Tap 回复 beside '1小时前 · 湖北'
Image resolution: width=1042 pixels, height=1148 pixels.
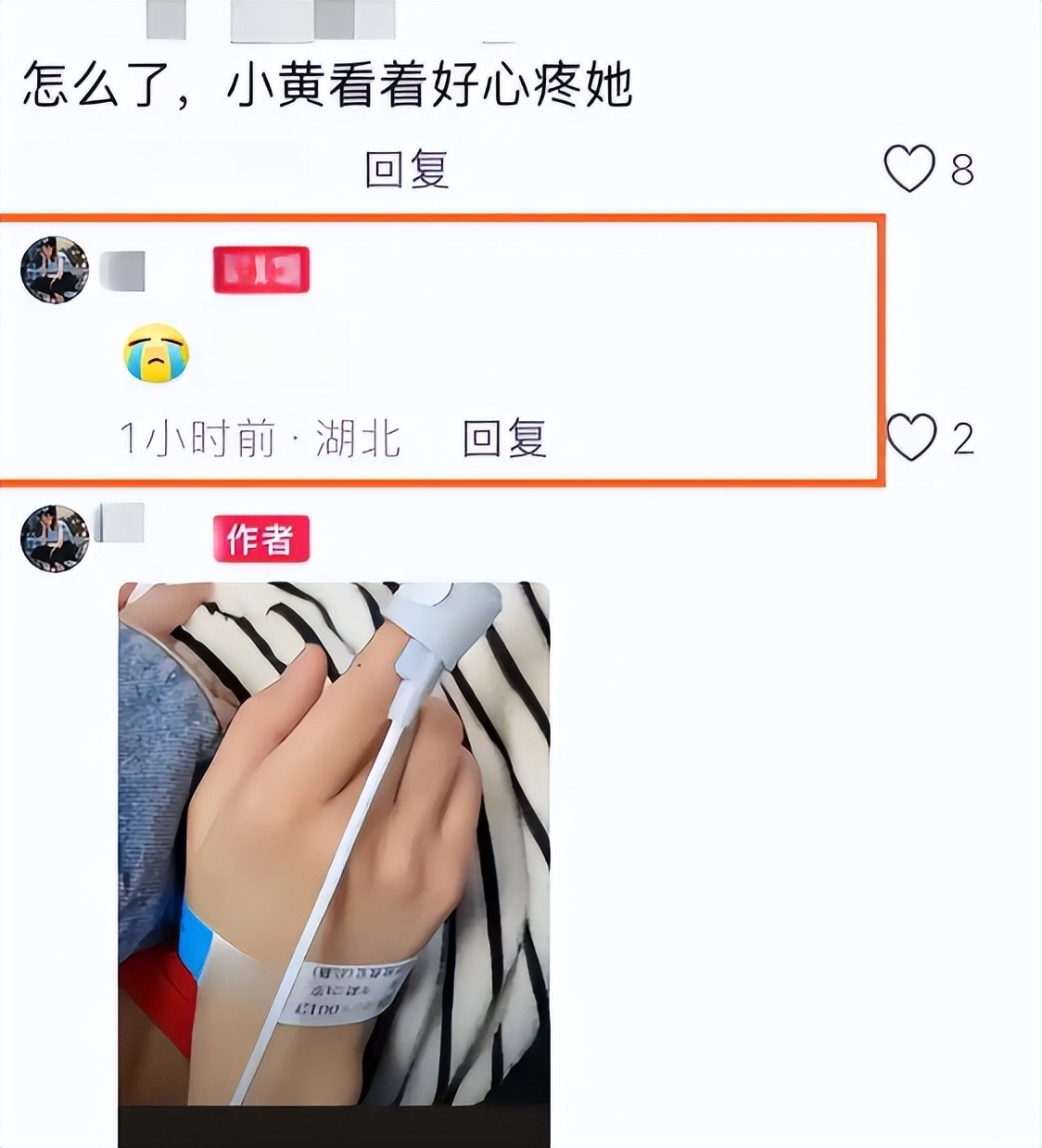tap(504, 438)
